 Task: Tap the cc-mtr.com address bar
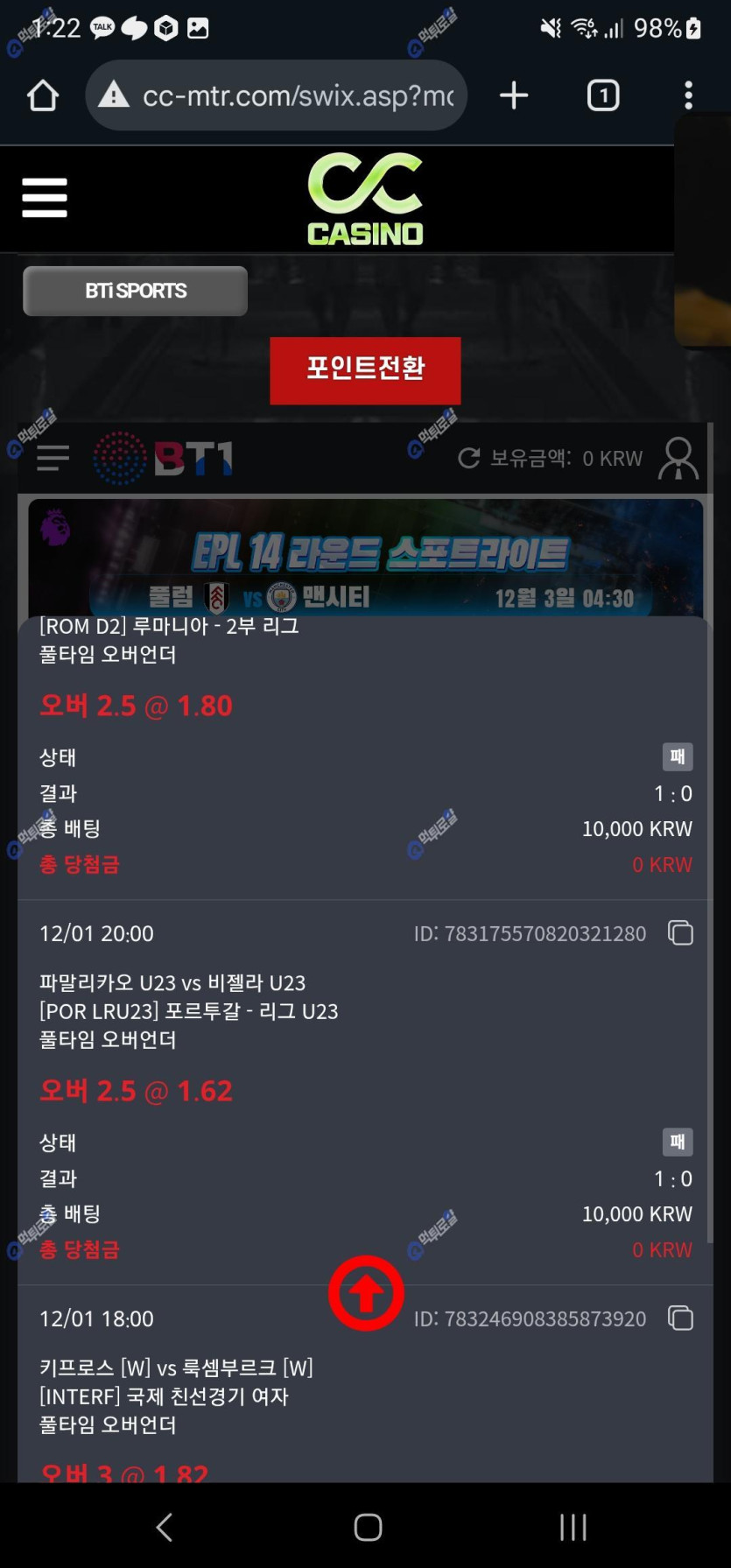[x=298, y=95]
